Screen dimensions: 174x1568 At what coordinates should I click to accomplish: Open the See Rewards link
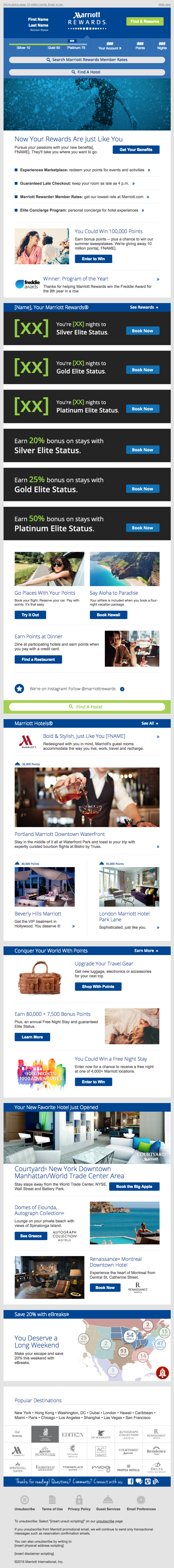[x=144, y=307]
